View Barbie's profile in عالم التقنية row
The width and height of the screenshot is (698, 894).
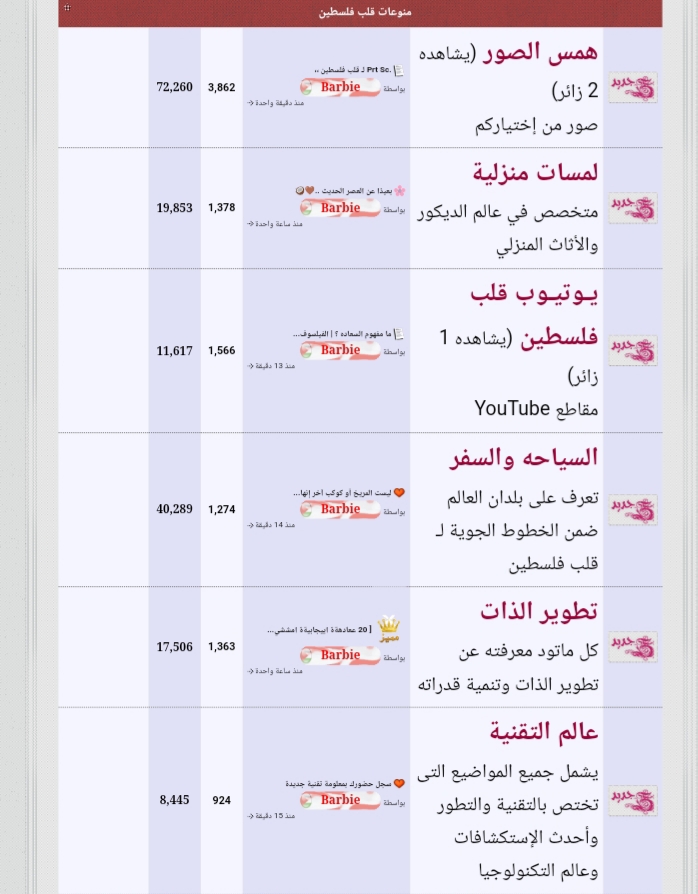340,800
